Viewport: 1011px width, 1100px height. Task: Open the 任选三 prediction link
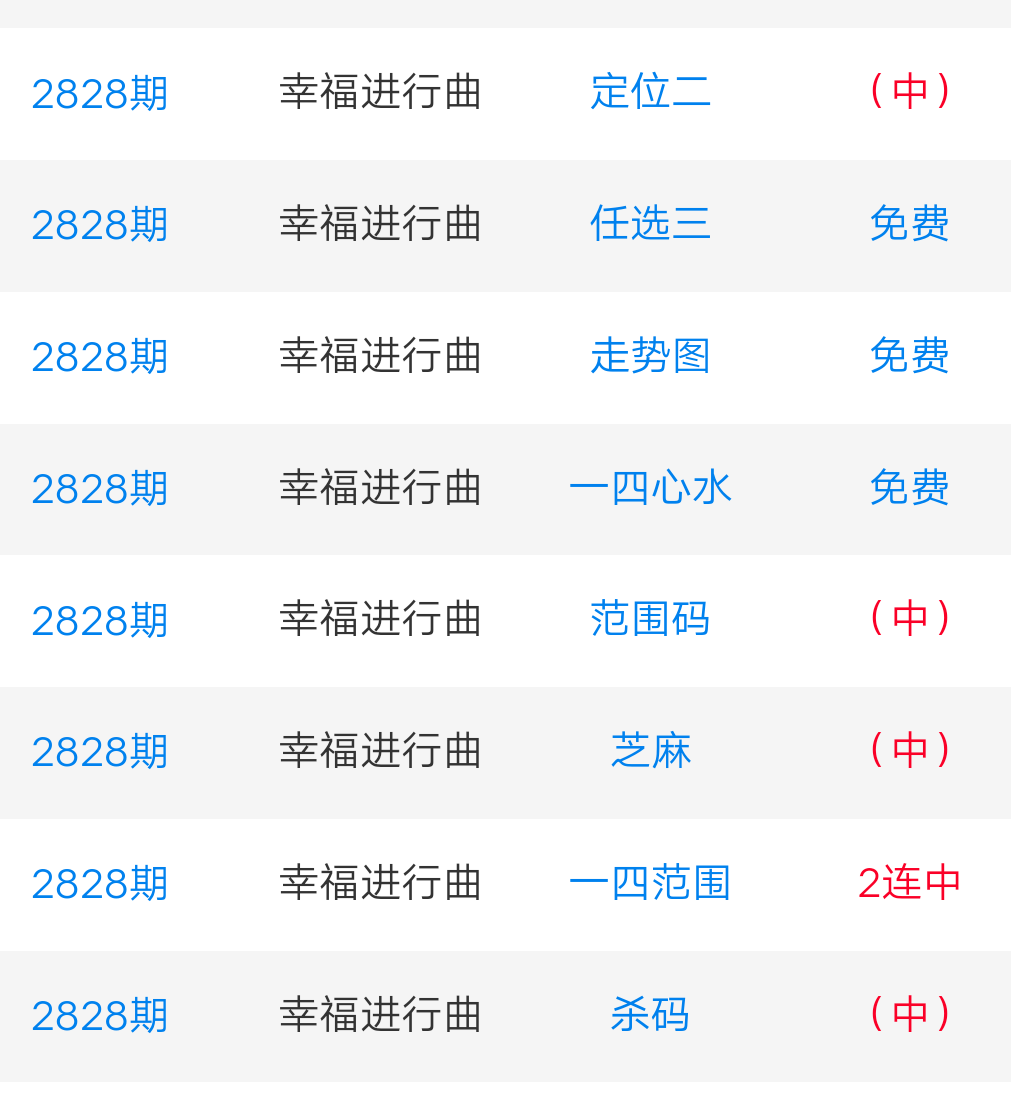click(x=650, y=225)
